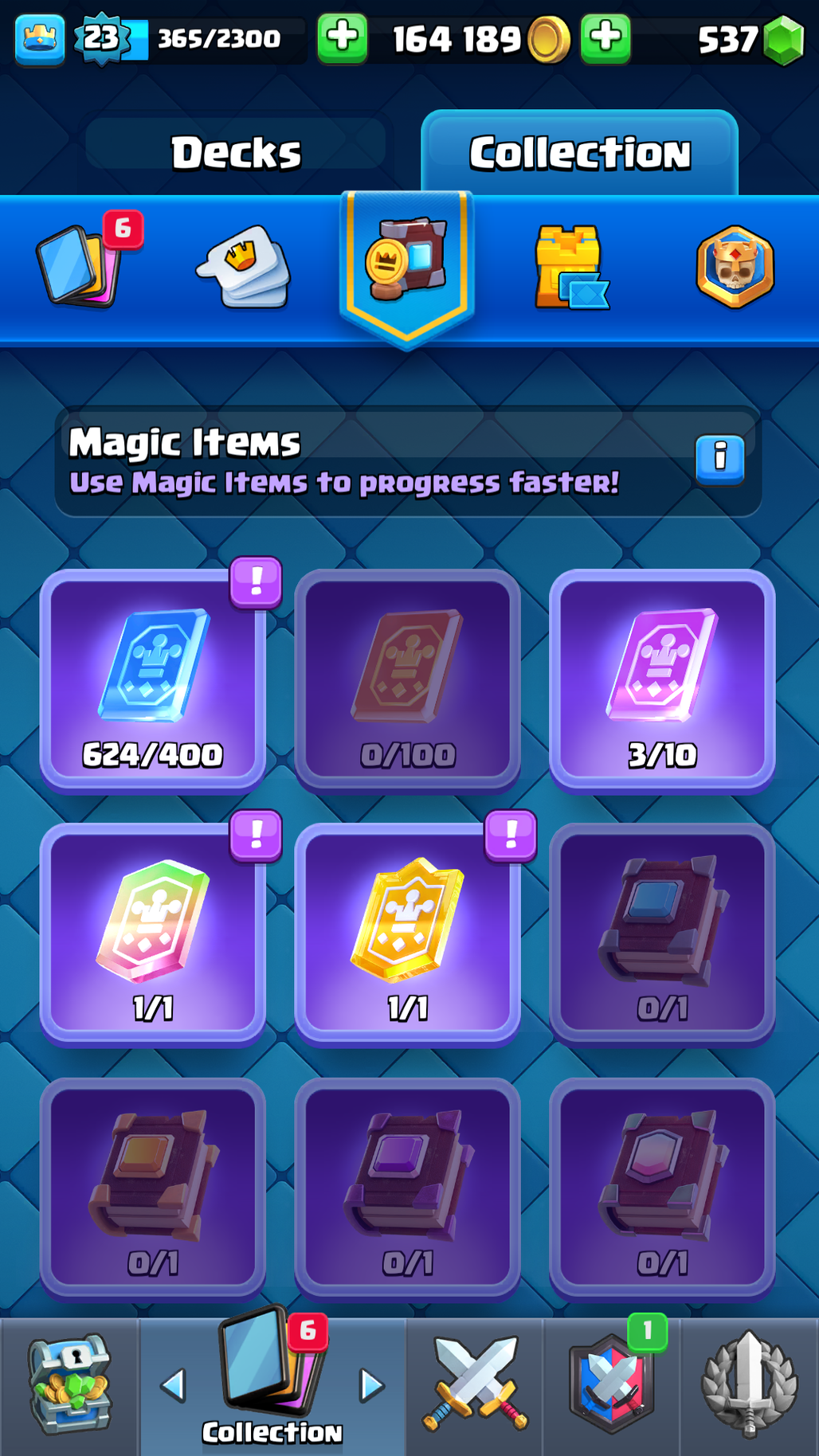Select the blue wild card 624/400
Screen dimensions: 819x1456
point(153,679)
